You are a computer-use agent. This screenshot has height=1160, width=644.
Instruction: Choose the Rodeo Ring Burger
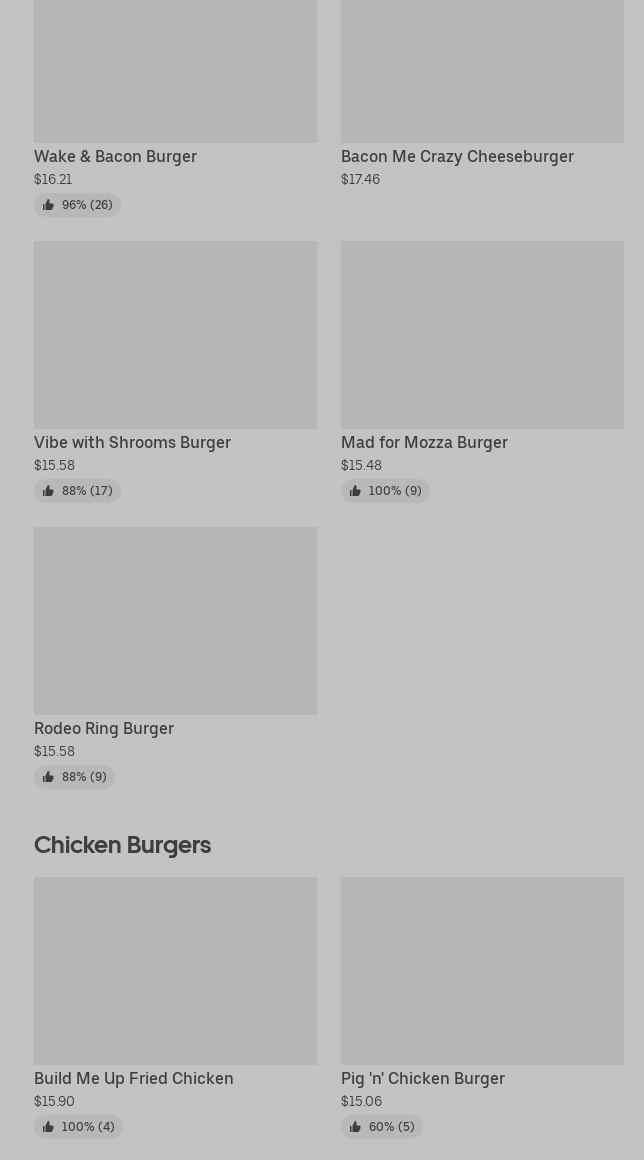coord(175,658)
